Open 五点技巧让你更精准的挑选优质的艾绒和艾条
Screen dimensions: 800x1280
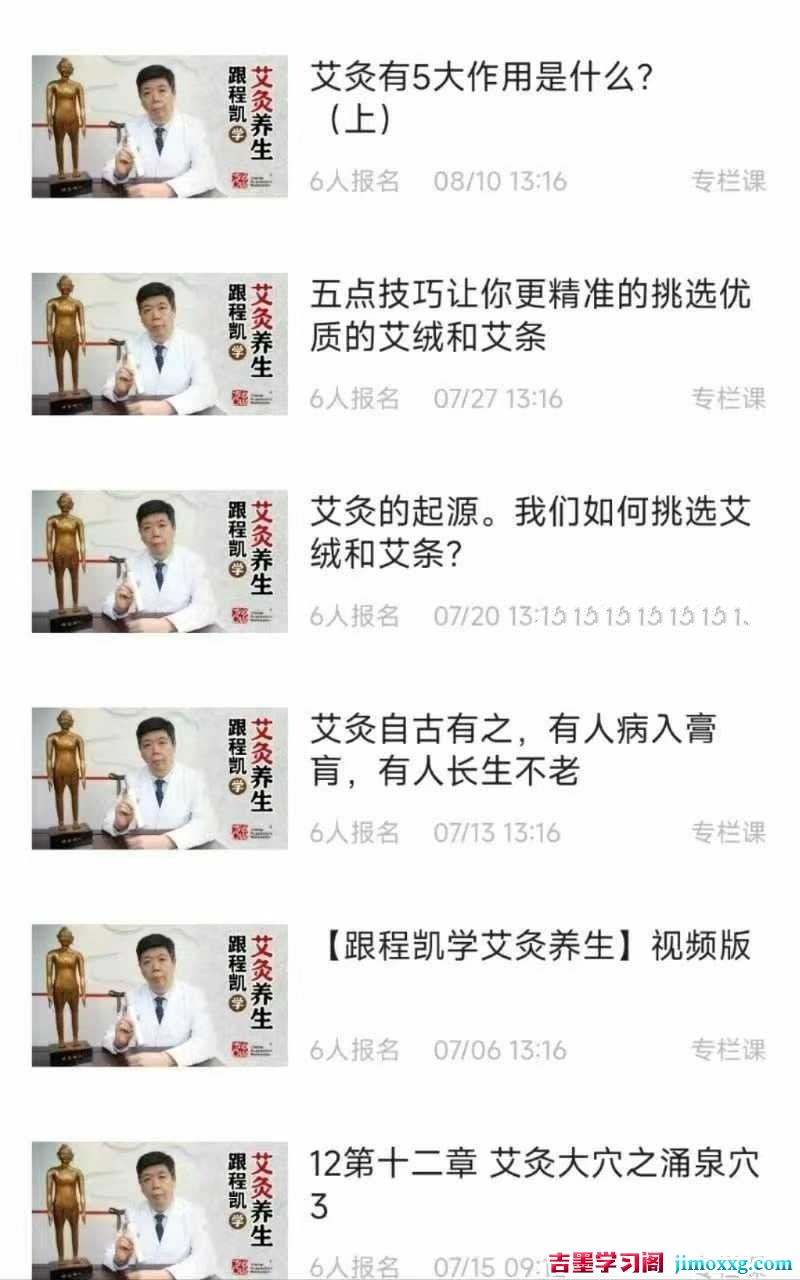pos(530,315)
